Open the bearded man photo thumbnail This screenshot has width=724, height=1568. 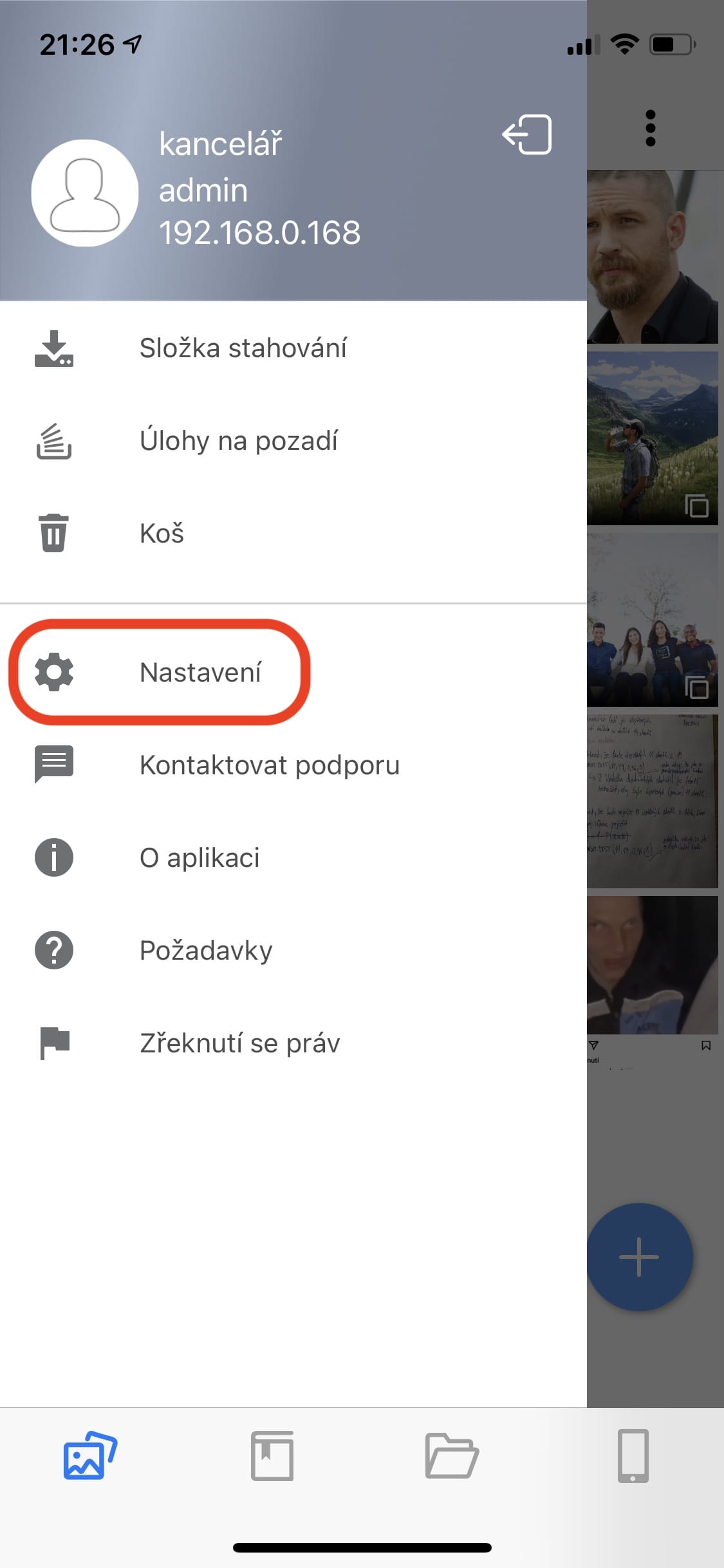[x=653, y=257]
